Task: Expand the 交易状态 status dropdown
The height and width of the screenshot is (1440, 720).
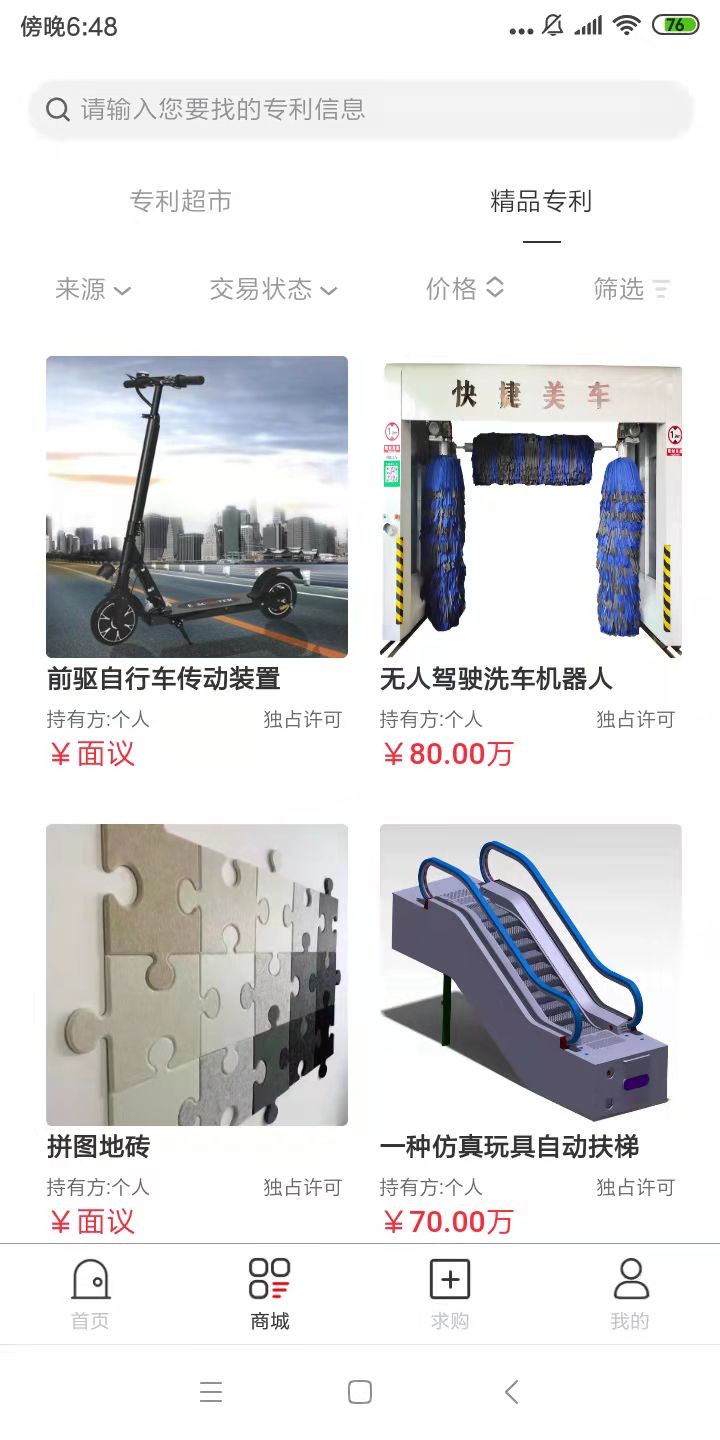Action: [269, 290]
